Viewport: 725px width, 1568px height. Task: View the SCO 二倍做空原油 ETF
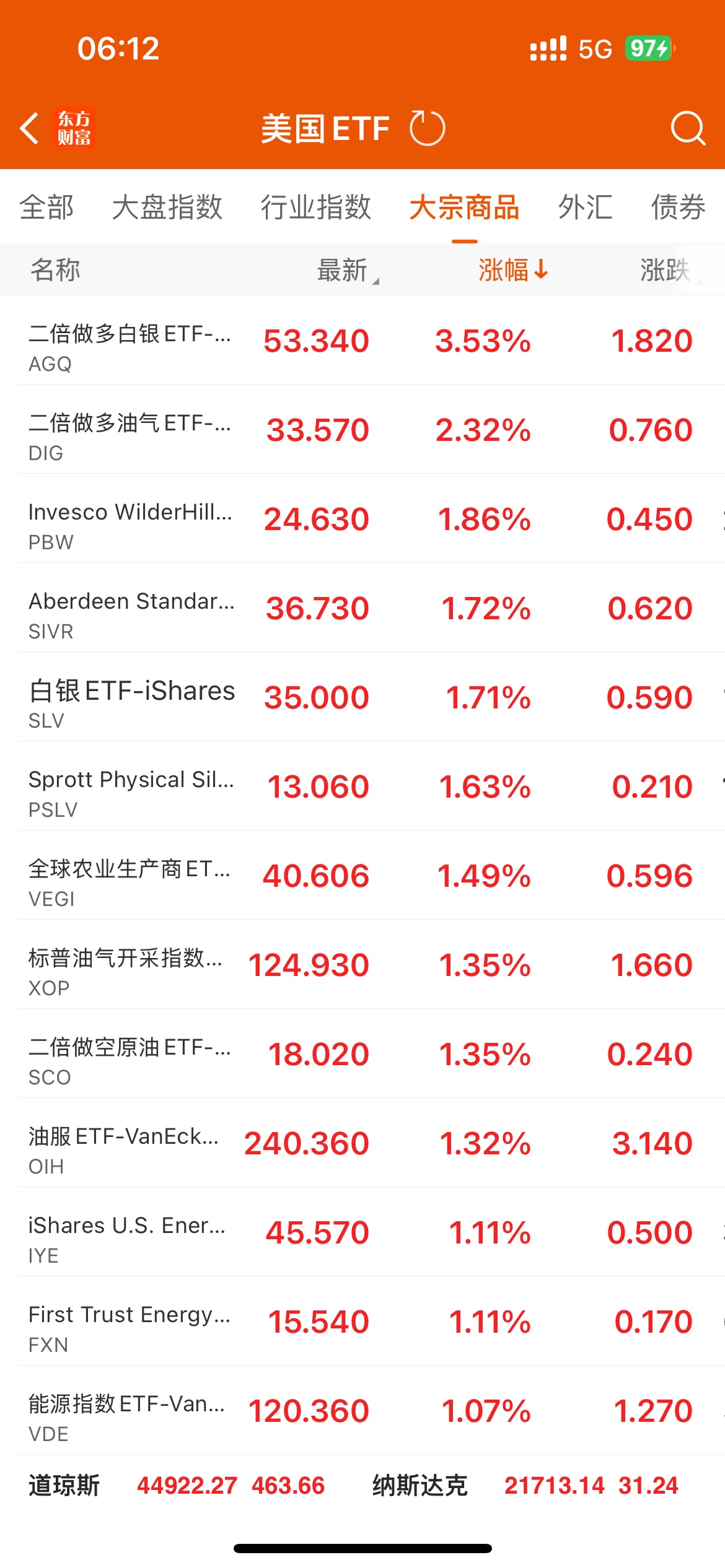362,1053
